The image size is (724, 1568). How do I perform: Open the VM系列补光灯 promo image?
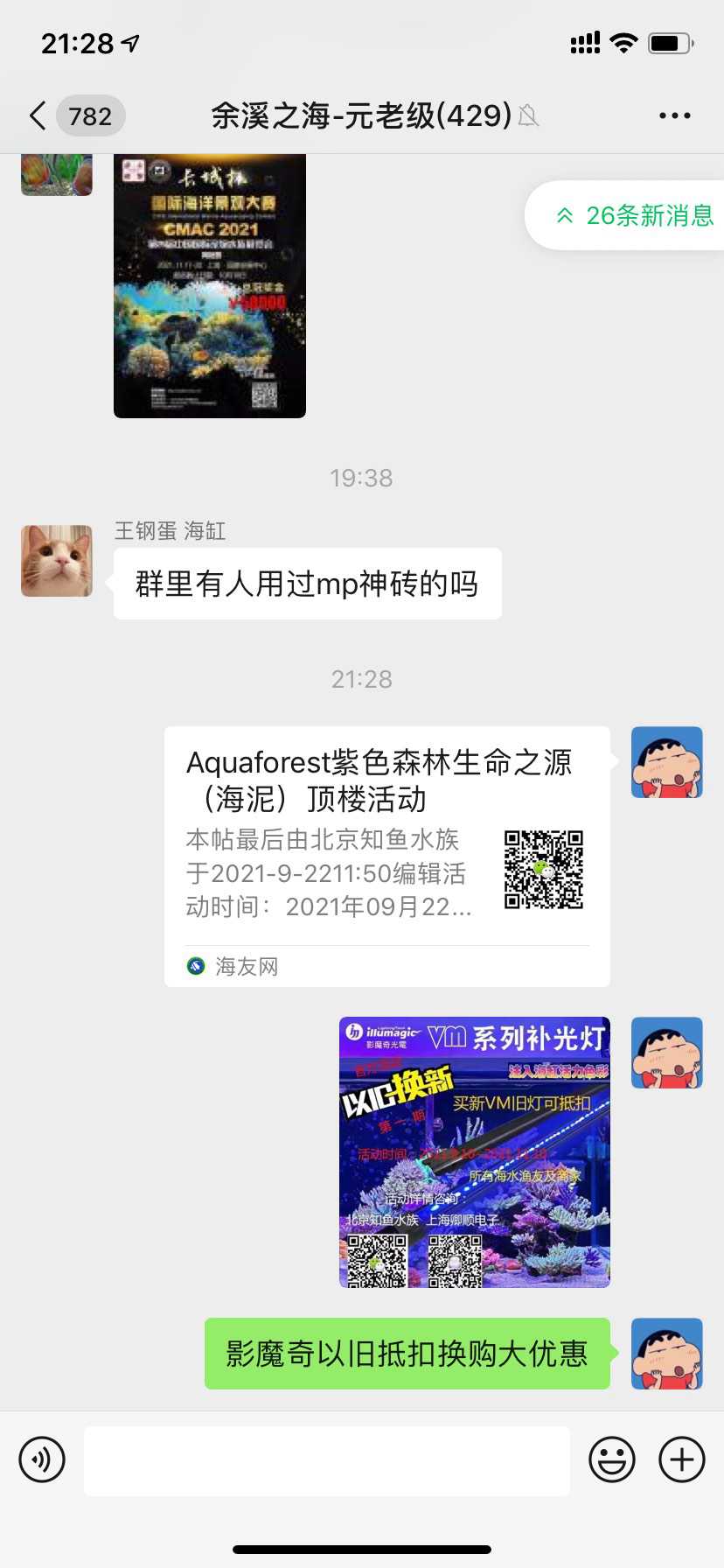coord(474,1151)
